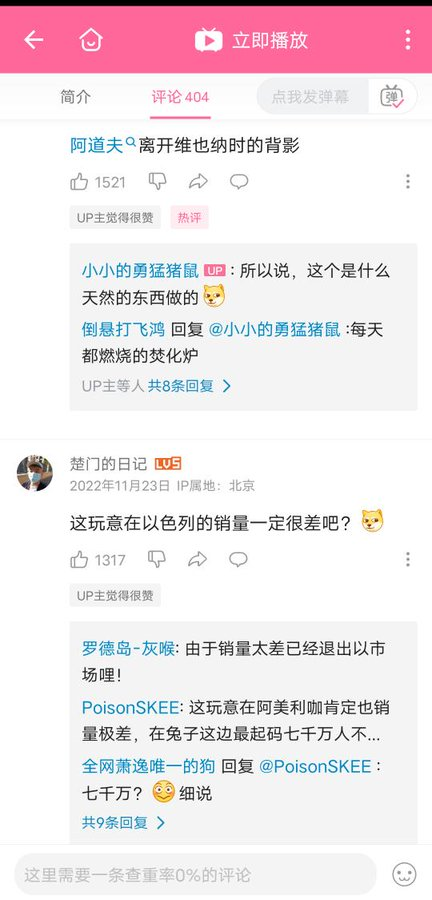This screenshot has height=900, width=432.
Task: Tap 立即播放 to play the video
Action: [252, 40]
